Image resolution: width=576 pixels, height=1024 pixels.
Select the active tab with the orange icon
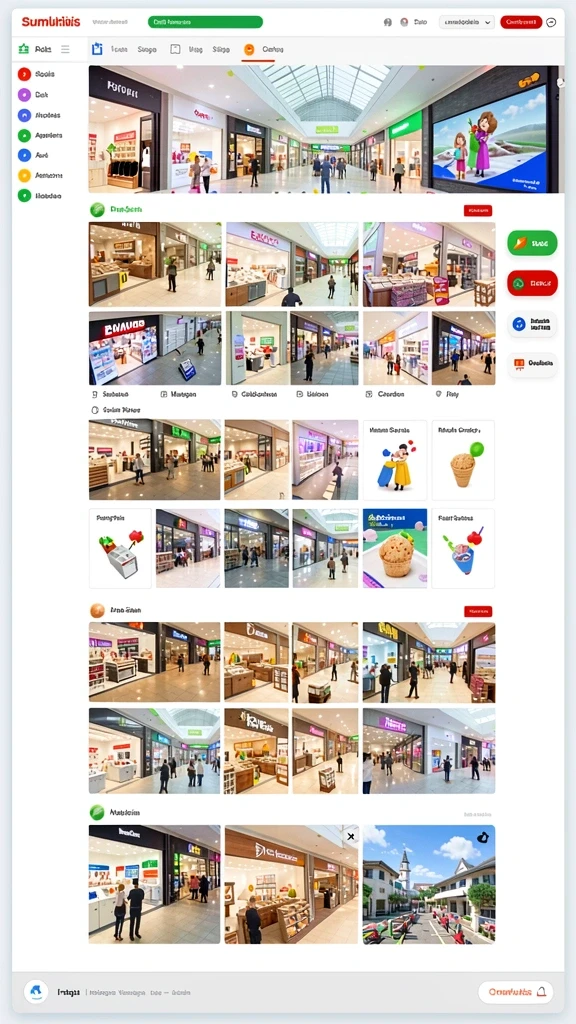pos(263,50)
